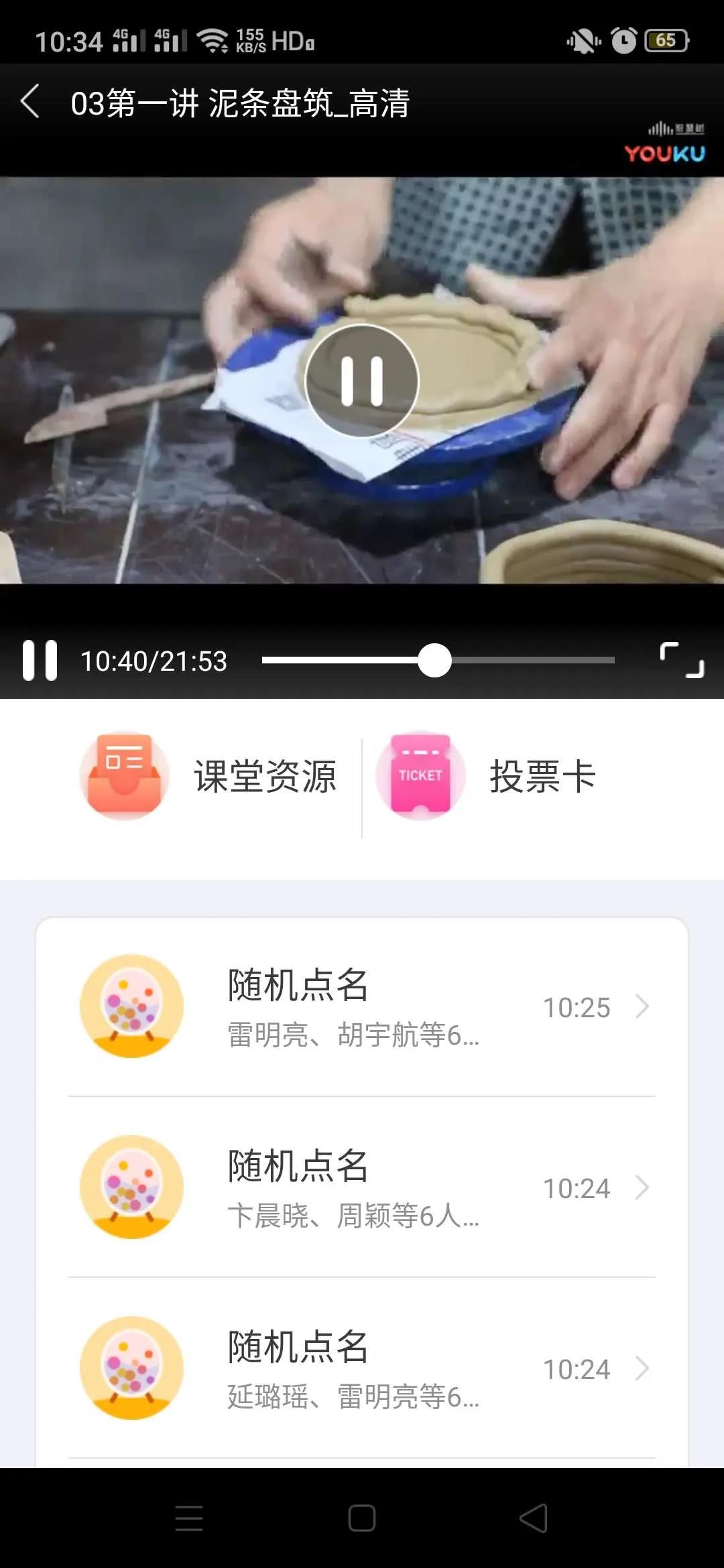This screenshot has height=1568, width=724.
Task: Go back from the video page
Action: coord(30,103)
